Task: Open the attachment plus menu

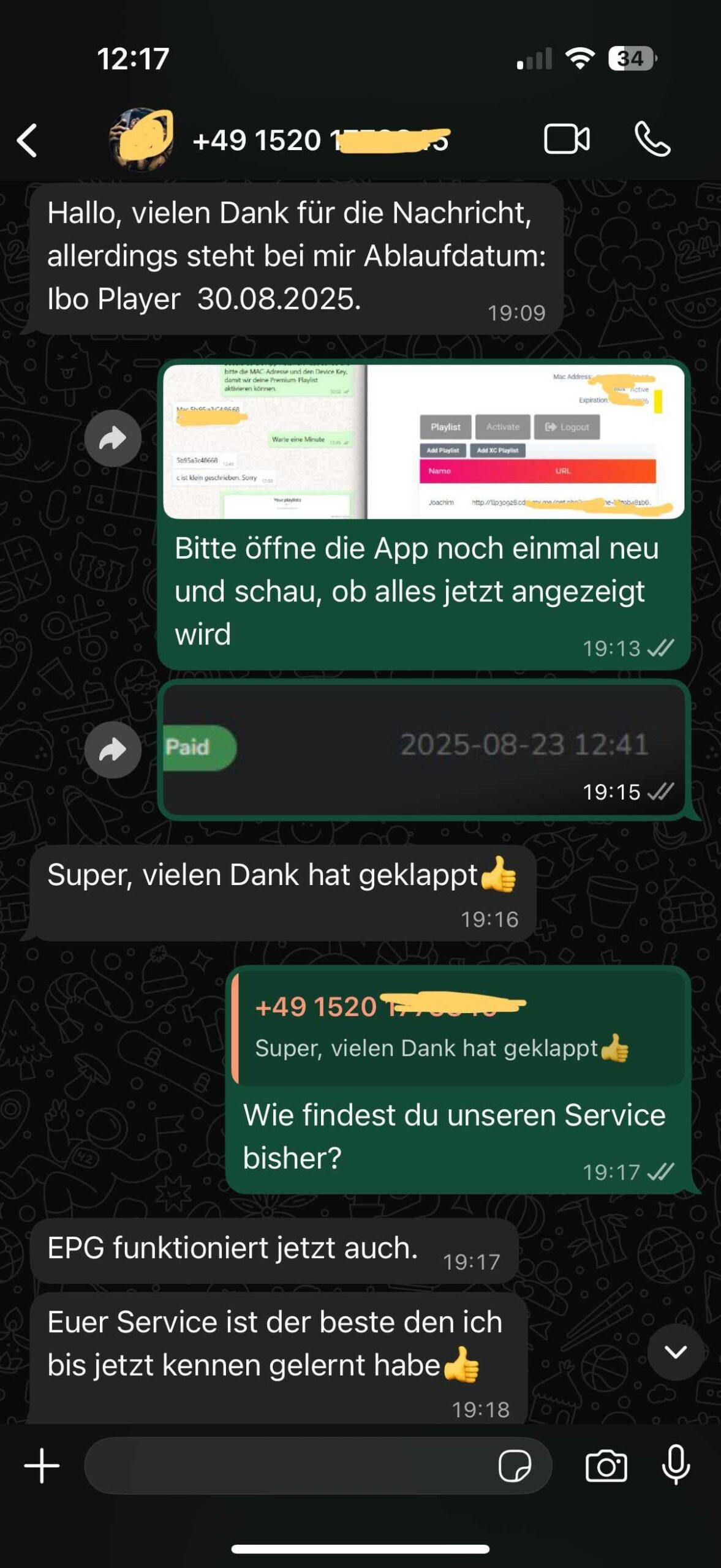Action: click(42, 1466)
